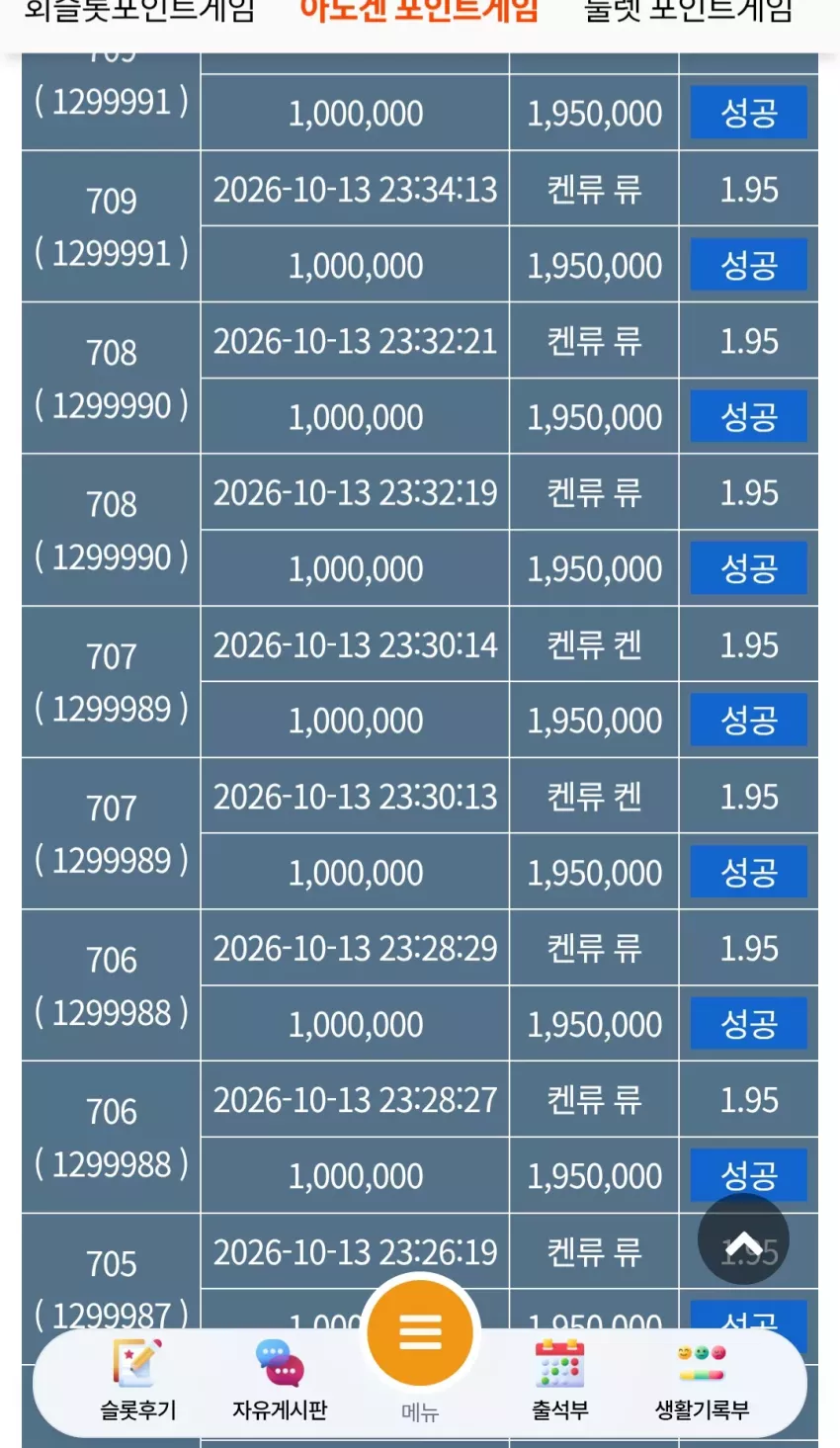Open 생활기록부 in bottom bar
This screenshot has width=840, height=1448.
click(x=703, y=1381)
